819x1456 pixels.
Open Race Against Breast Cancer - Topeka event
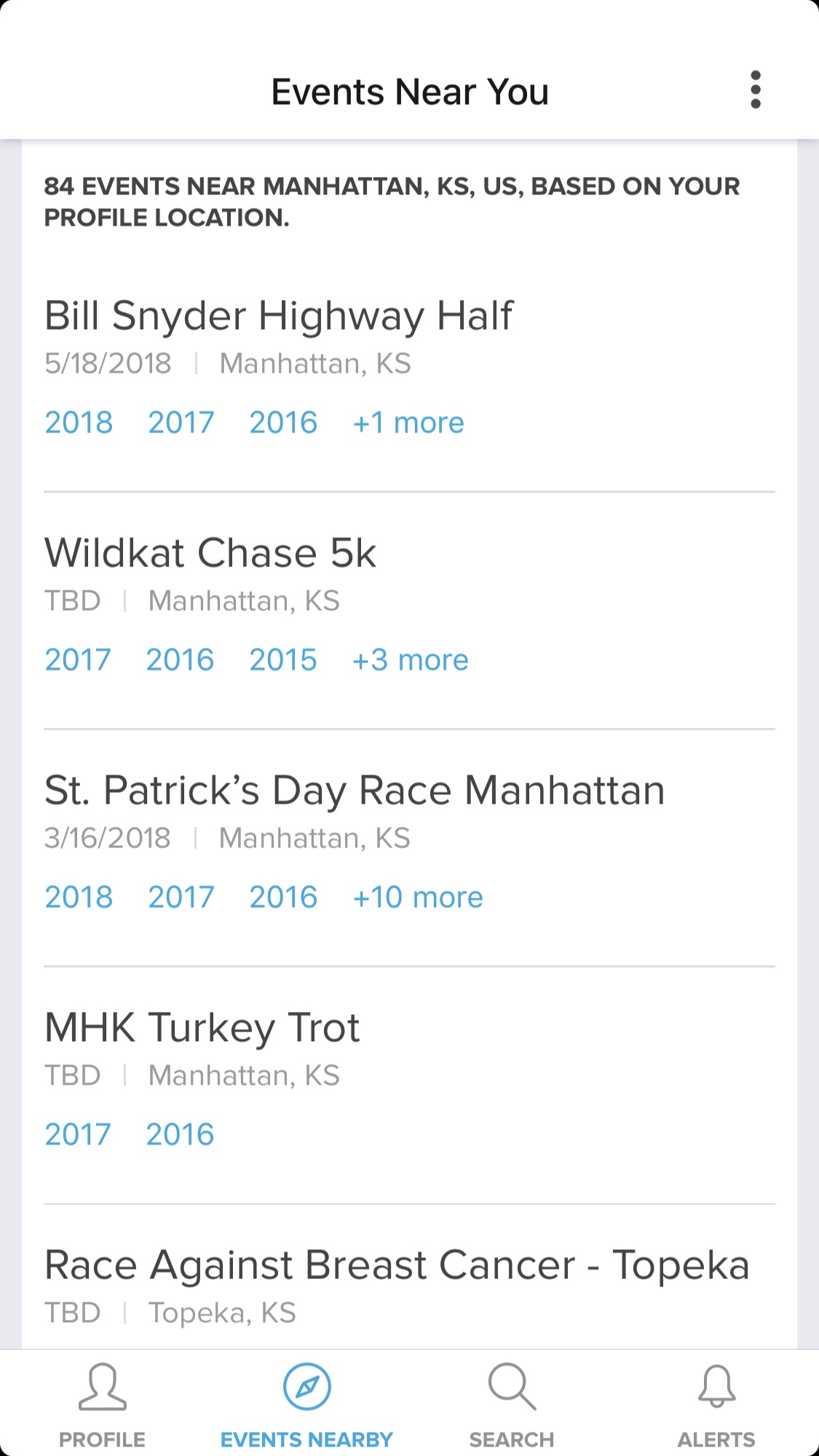point(397,1265)
